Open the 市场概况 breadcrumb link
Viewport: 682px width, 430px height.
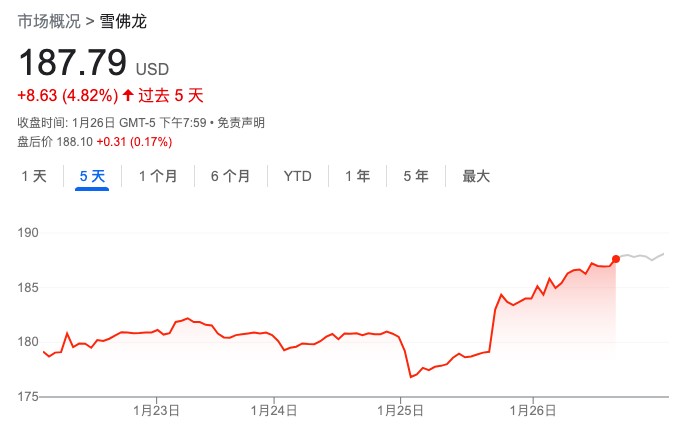pos(49,20)
